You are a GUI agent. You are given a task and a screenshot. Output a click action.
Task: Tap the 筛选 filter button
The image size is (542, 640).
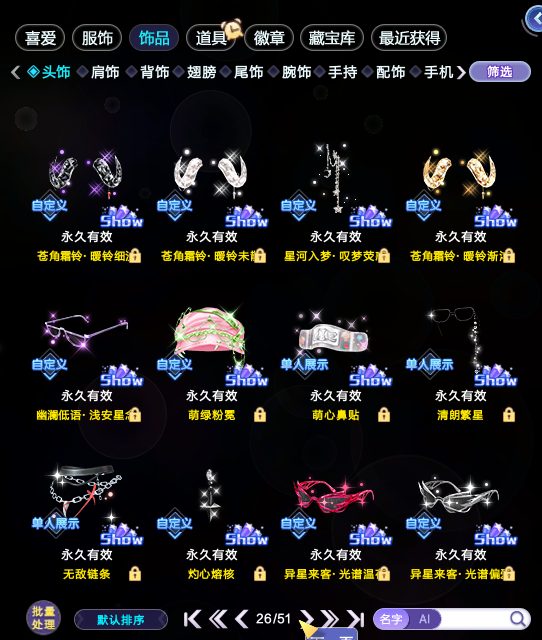click(x=500, y=72)
